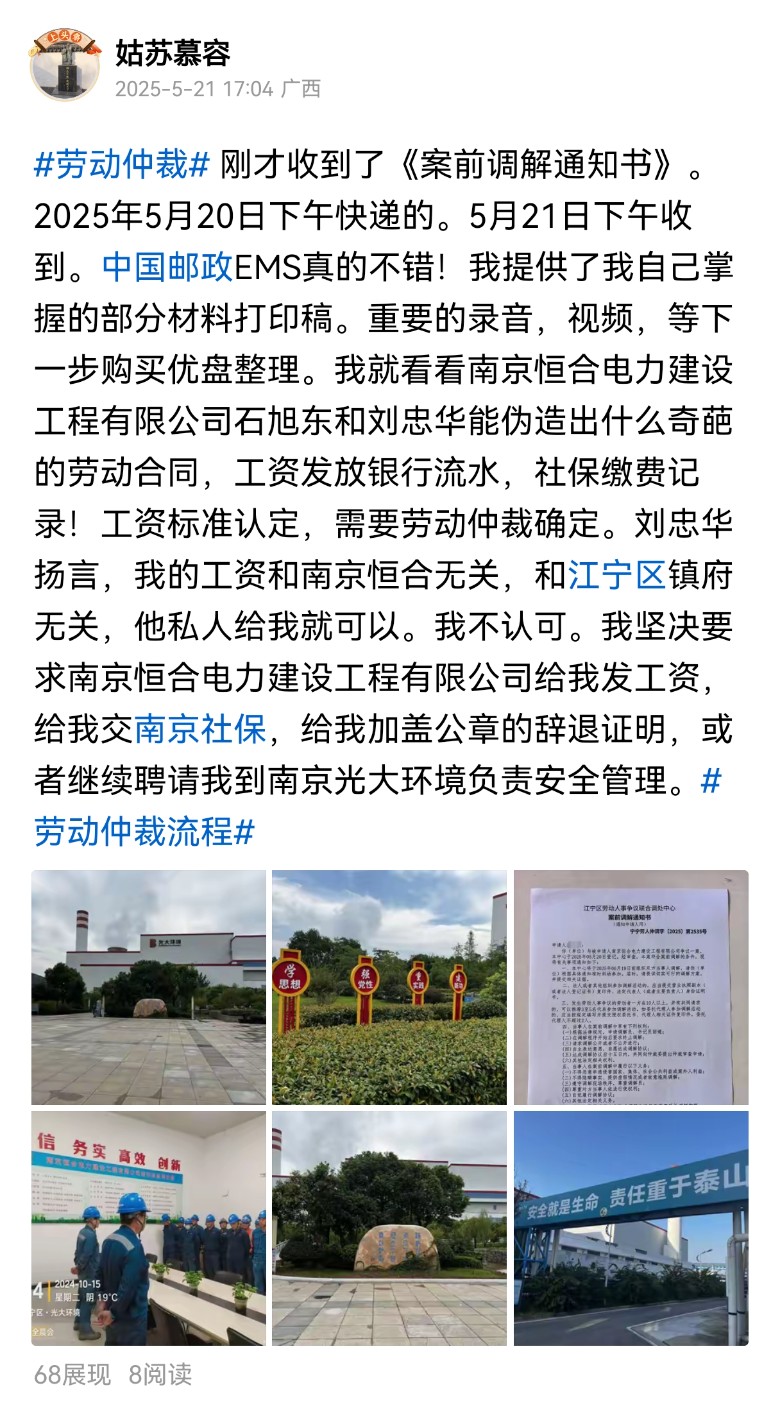View photo of the mediation notice document
The height and width of the screenshot is (1417, 780).
click(x=630, y=987)
